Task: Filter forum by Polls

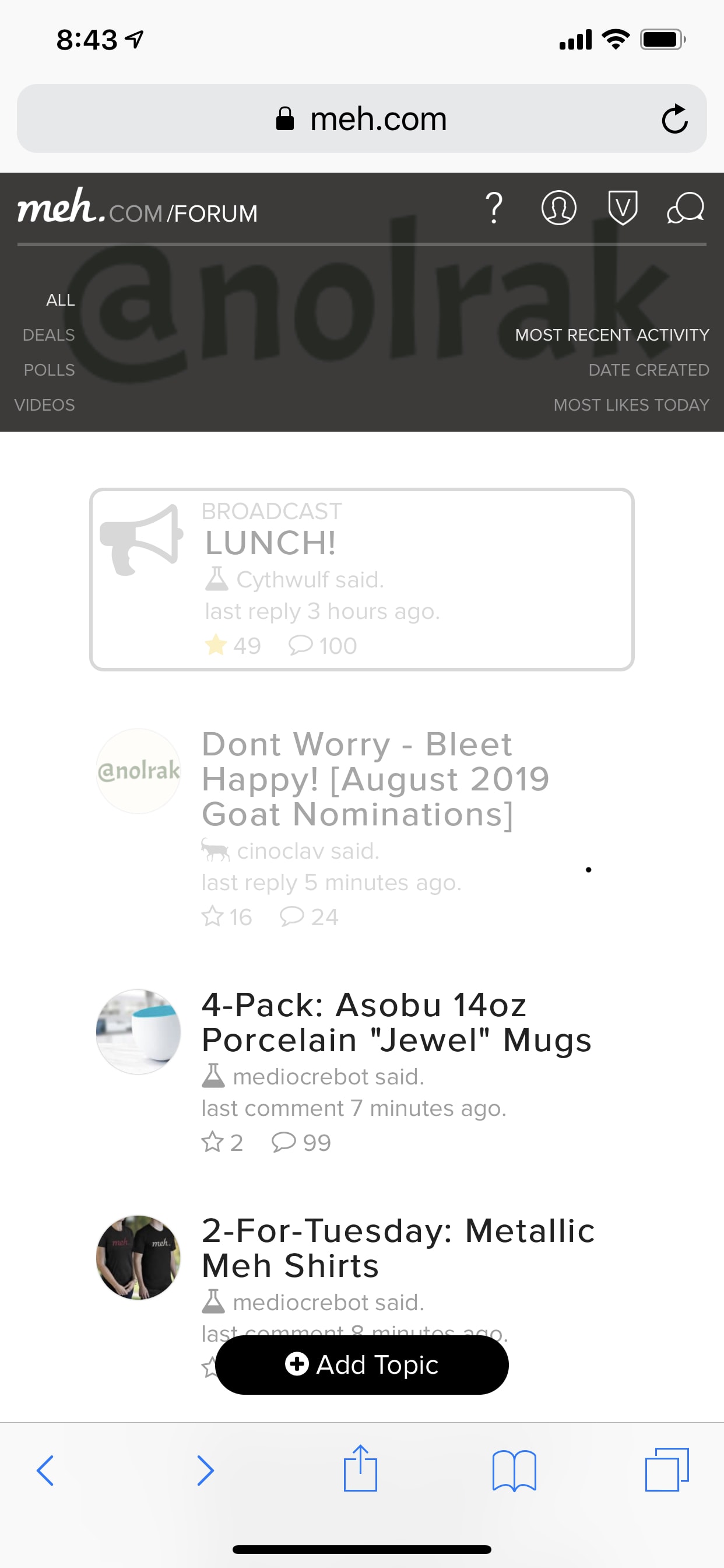Action: click(x=50, y=370)
